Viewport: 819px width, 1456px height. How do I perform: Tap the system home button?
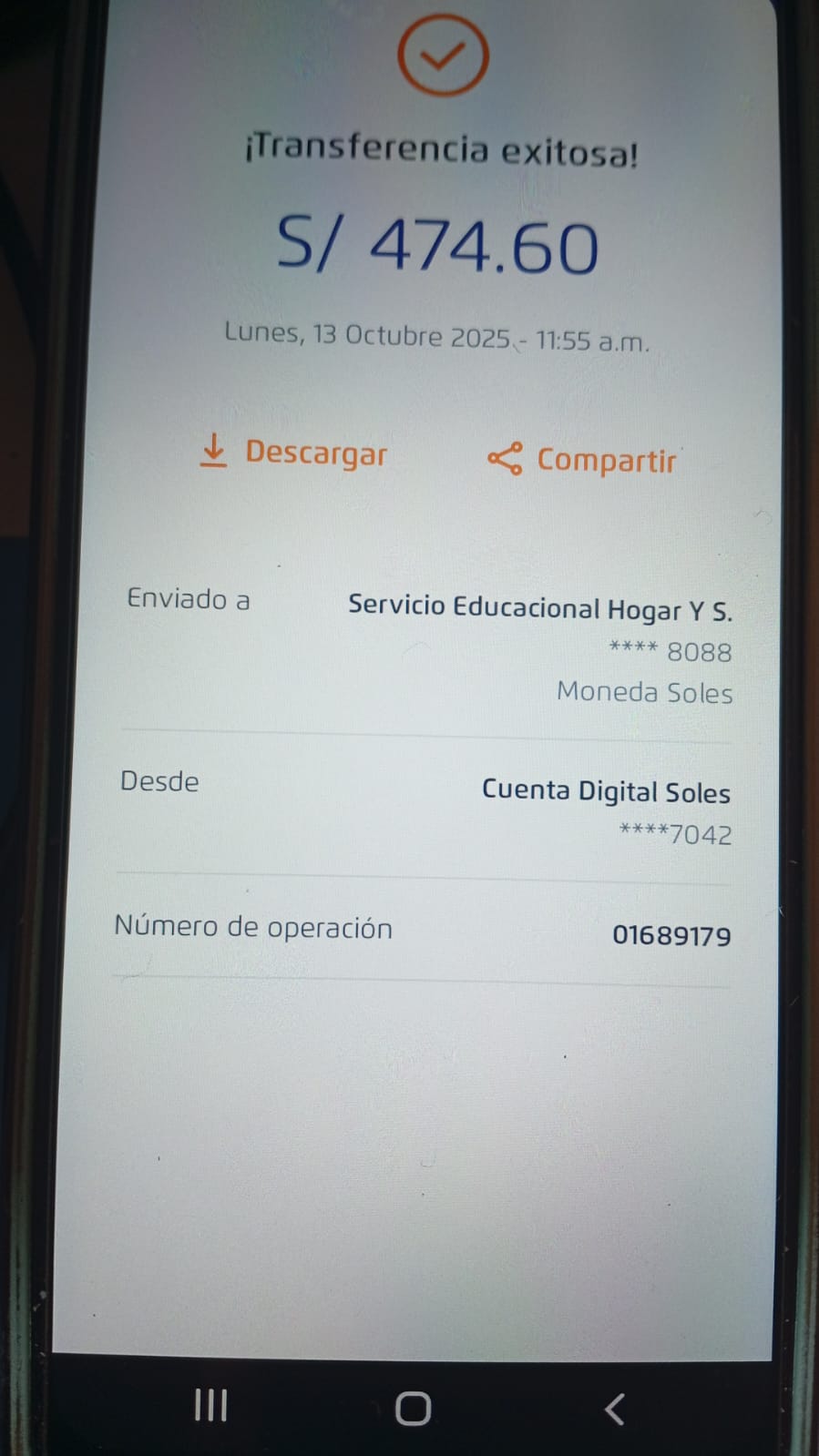pyautogui.click(x=413, y=1408)
